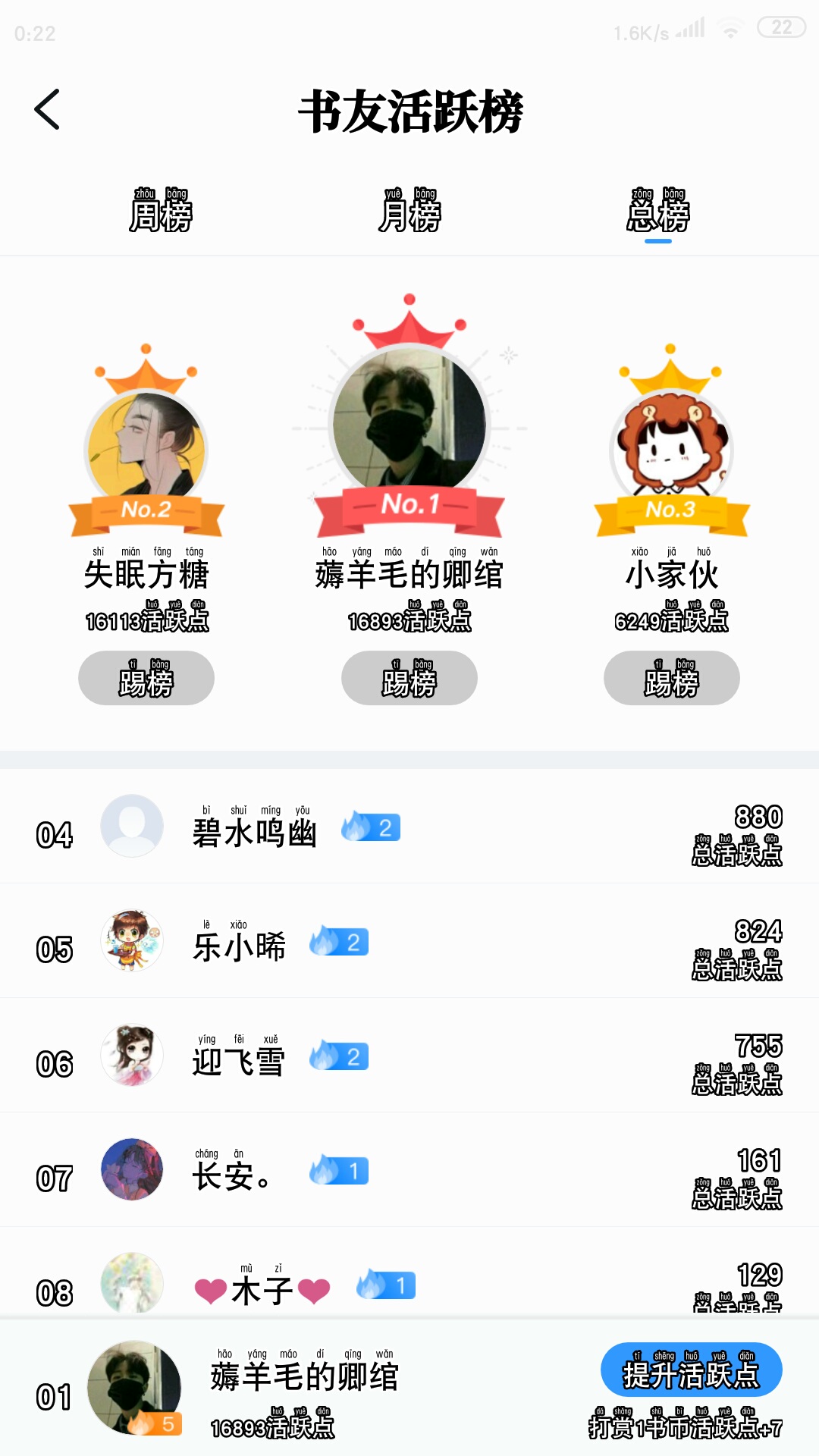Tap 踢榜 button under 小家伙

pos(672,678)
